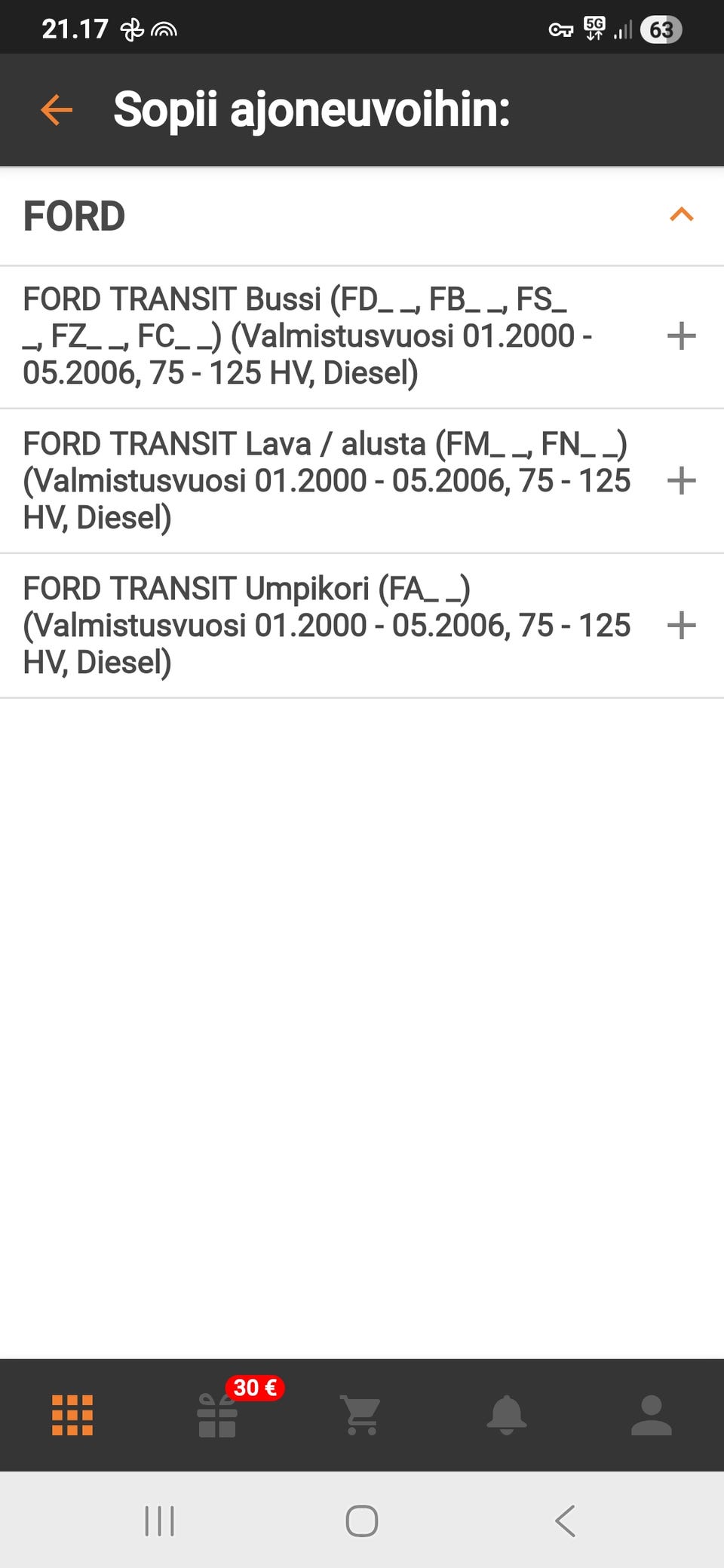This screenshot has height=1568, width=724.
Task: Switch to the profile tab
Action: click(651, 1415)
